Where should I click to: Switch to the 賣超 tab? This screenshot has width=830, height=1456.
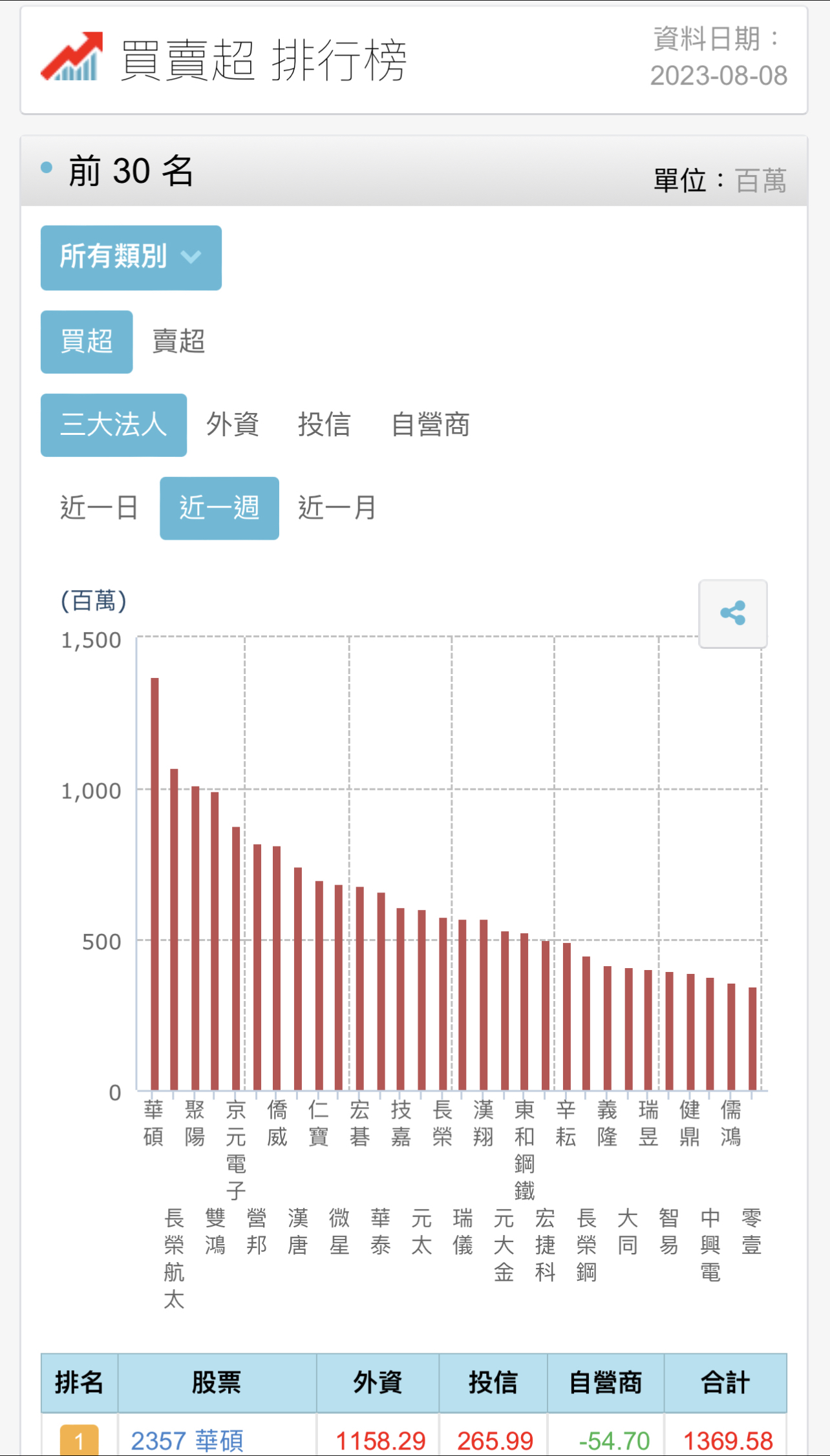[178, 342]
